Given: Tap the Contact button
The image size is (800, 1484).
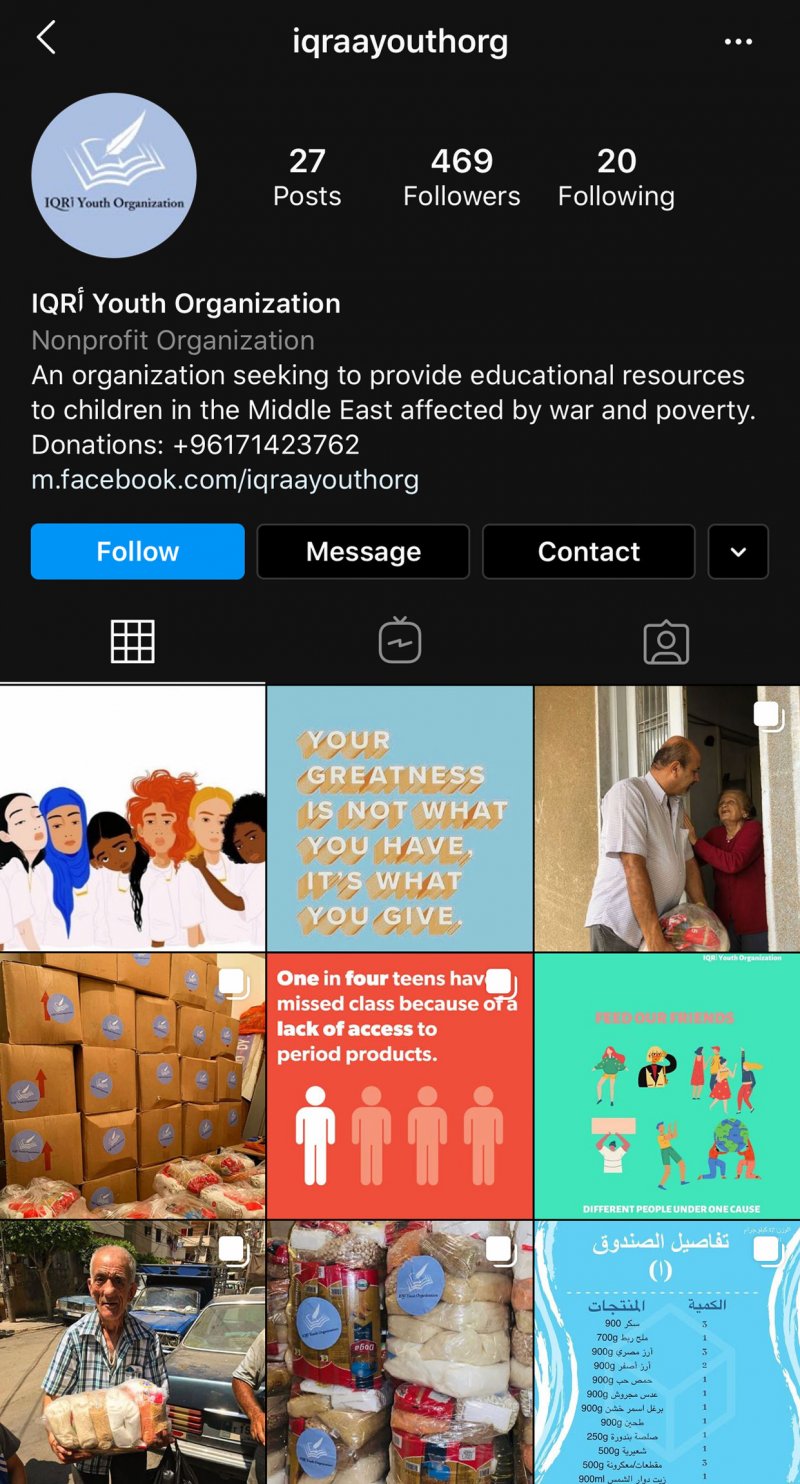Looking at the screenshot, I should [x=588, y=551].
